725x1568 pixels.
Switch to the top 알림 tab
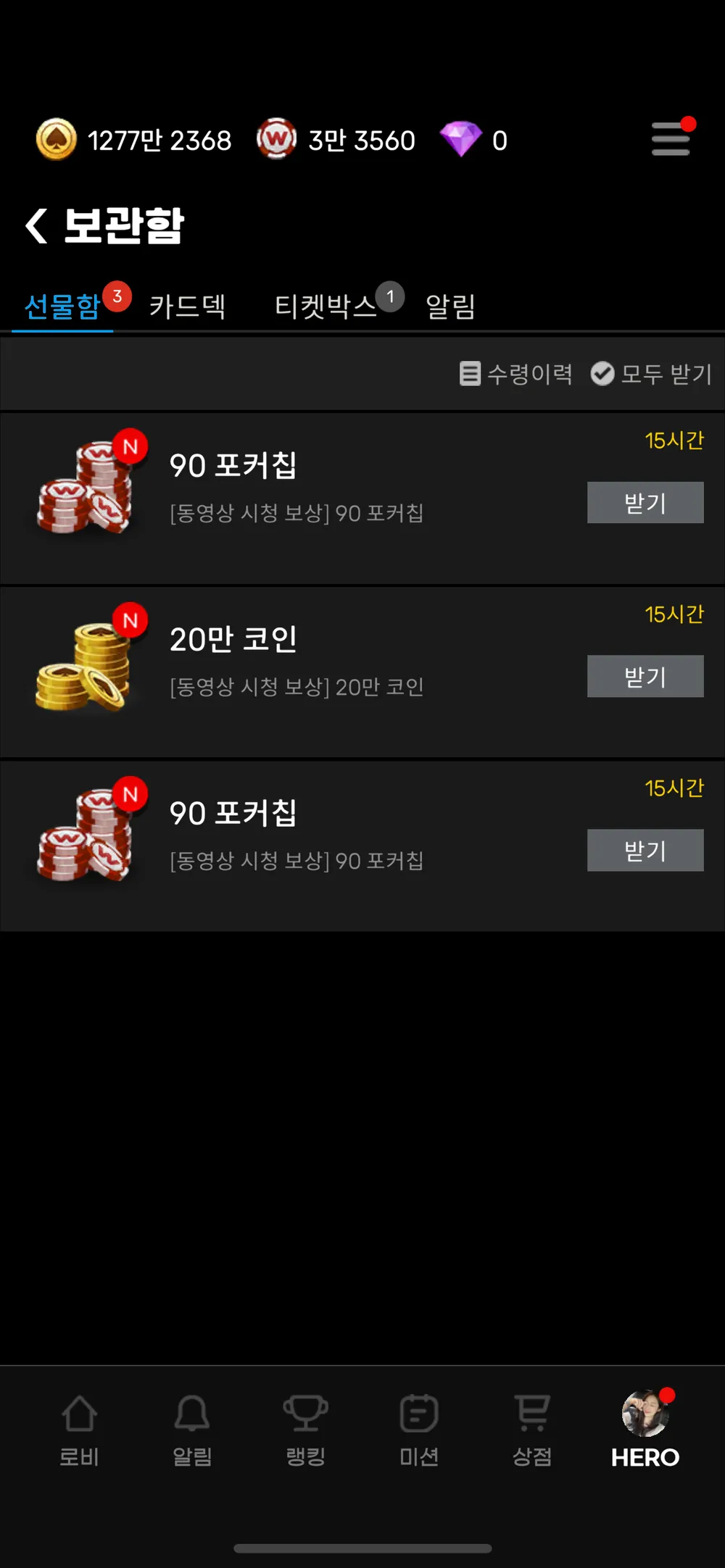(450, 306)
